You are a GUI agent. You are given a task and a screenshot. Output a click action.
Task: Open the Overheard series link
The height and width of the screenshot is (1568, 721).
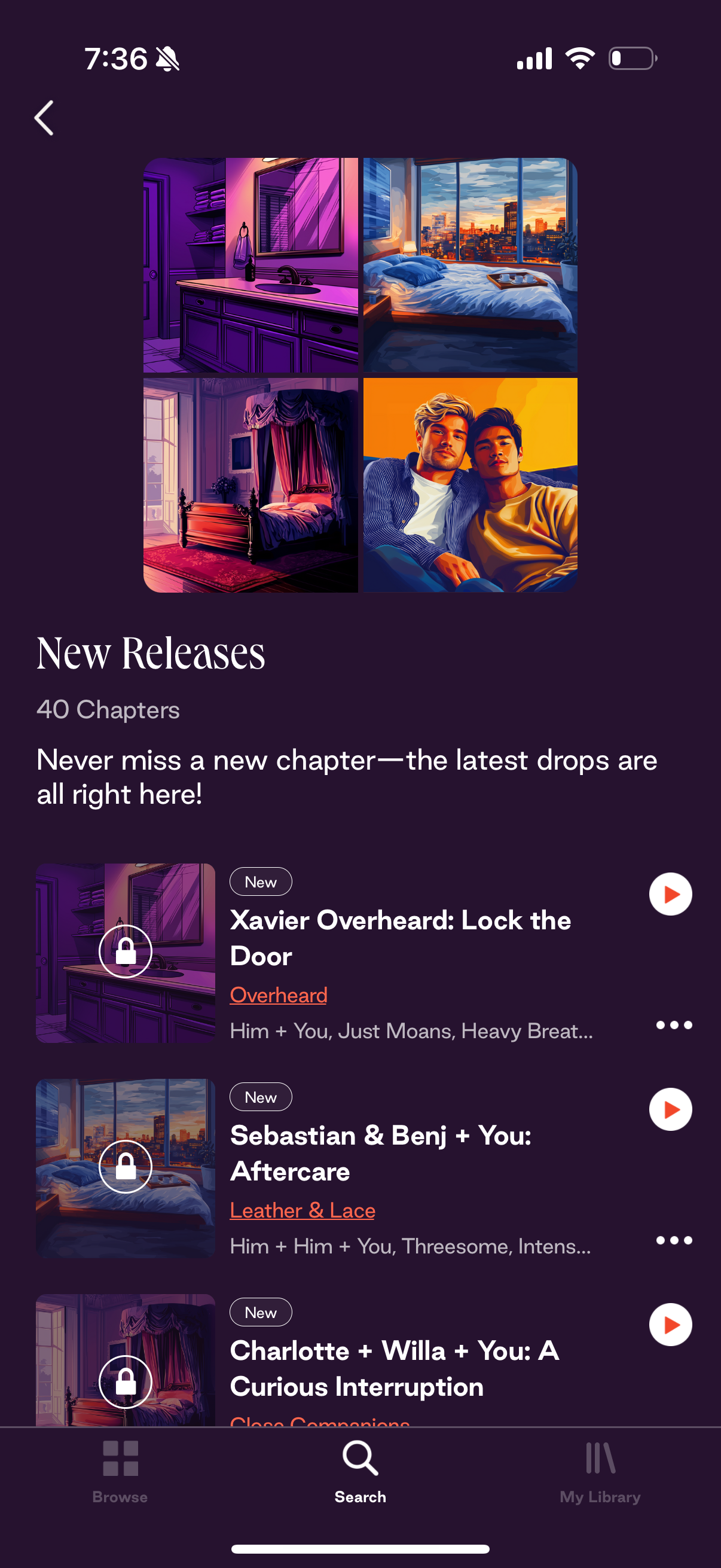click(x=278, y=995)
